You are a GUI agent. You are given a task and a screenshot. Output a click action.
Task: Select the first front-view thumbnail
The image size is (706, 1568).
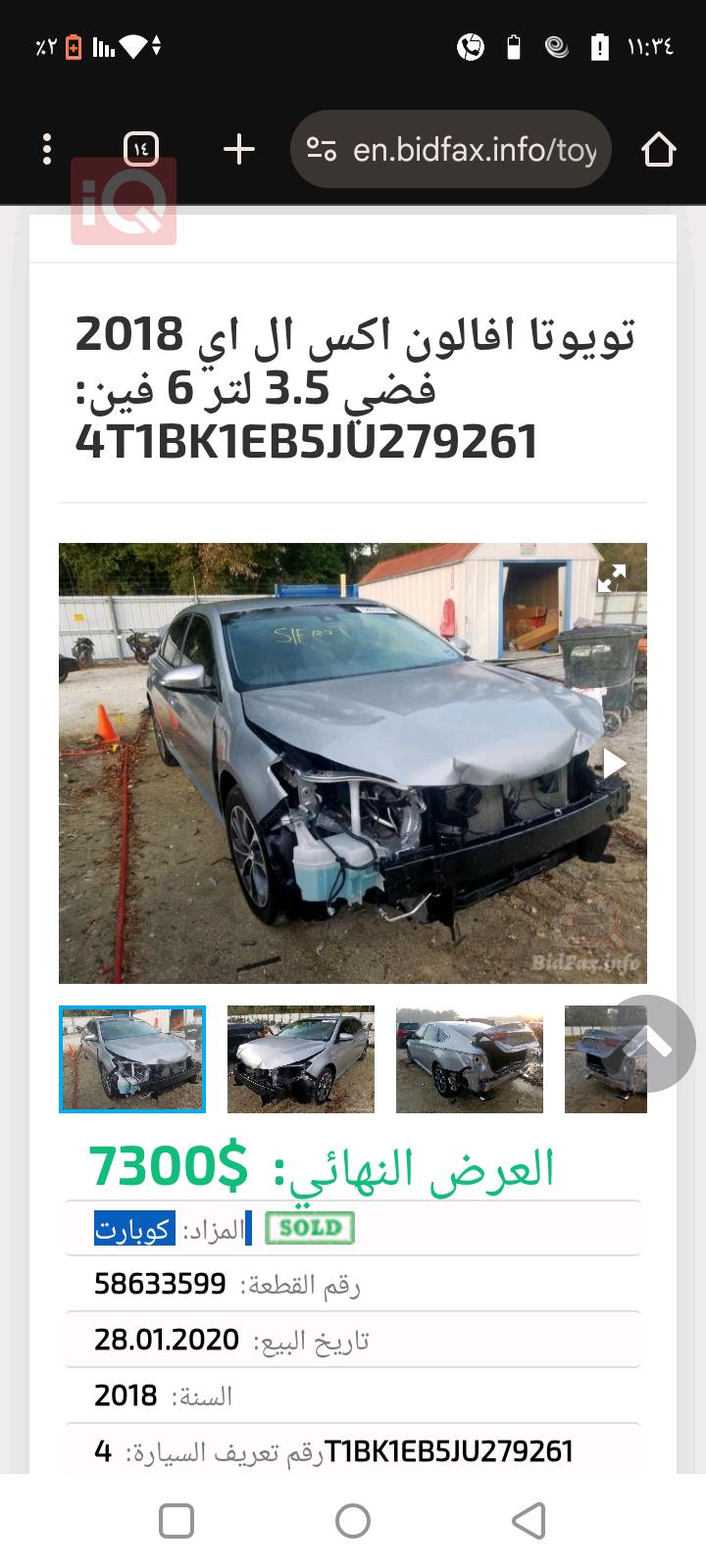click(x=132, y=1059)
